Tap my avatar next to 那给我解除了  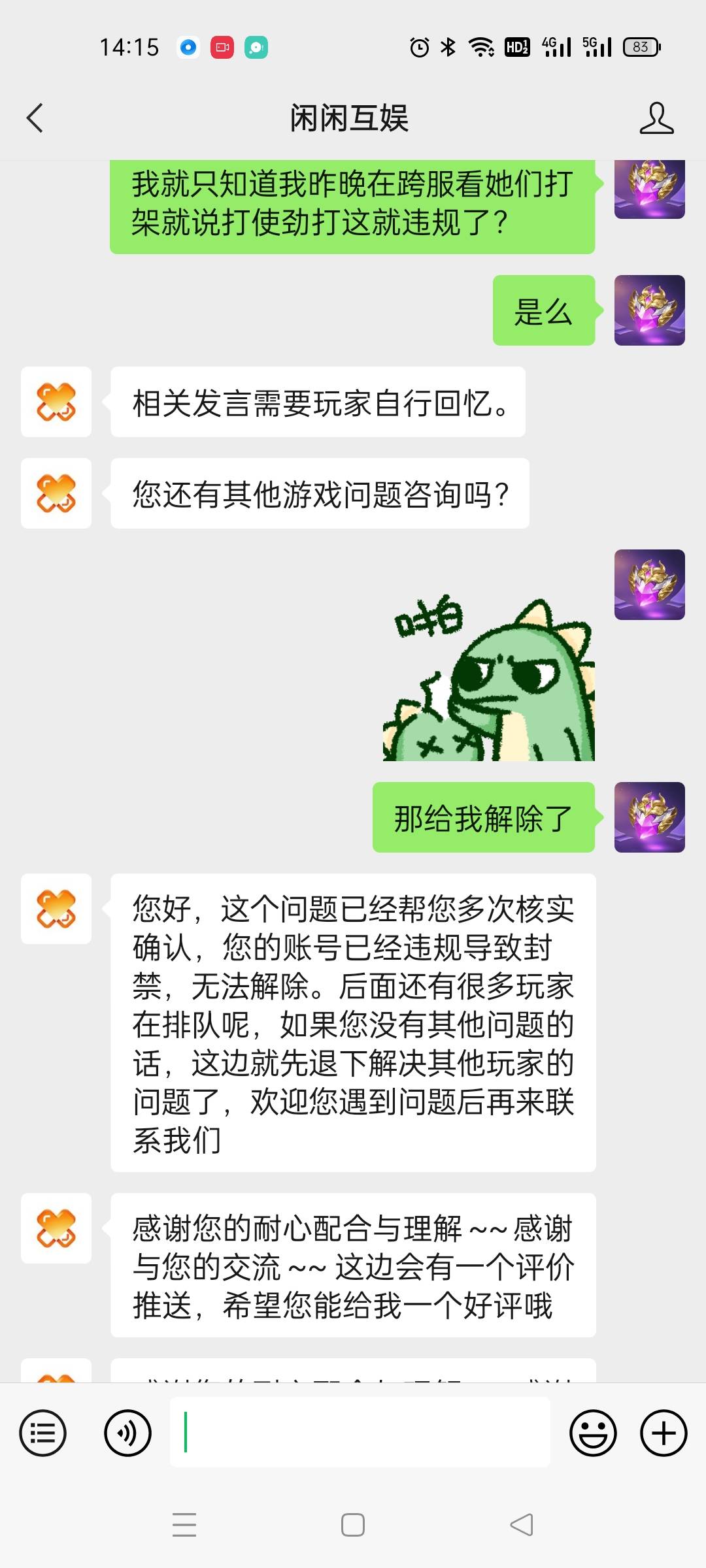click(x=649, y=817)
